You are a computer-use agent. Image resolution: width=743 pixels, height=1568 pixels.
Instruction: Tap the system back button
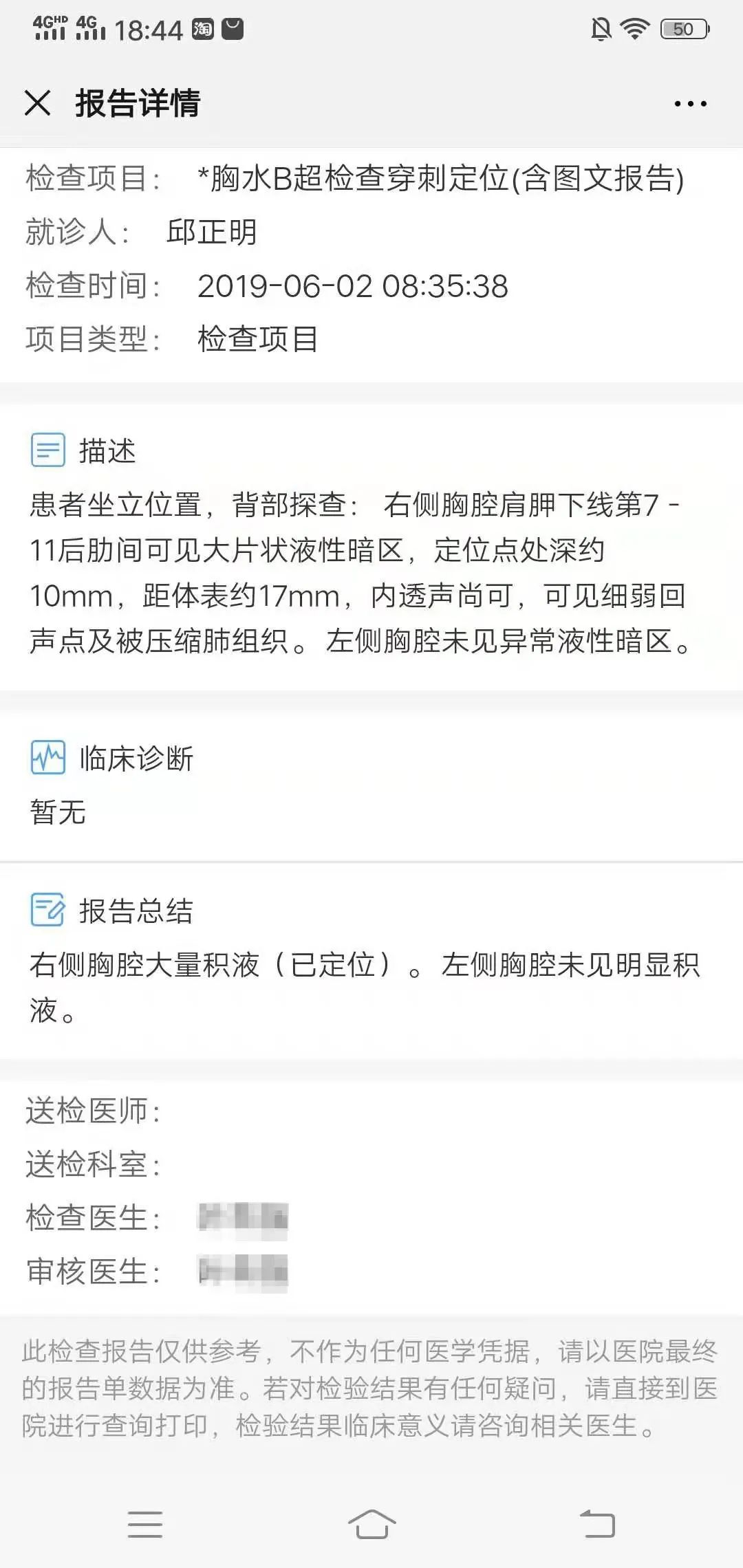tap(597, 1524)
